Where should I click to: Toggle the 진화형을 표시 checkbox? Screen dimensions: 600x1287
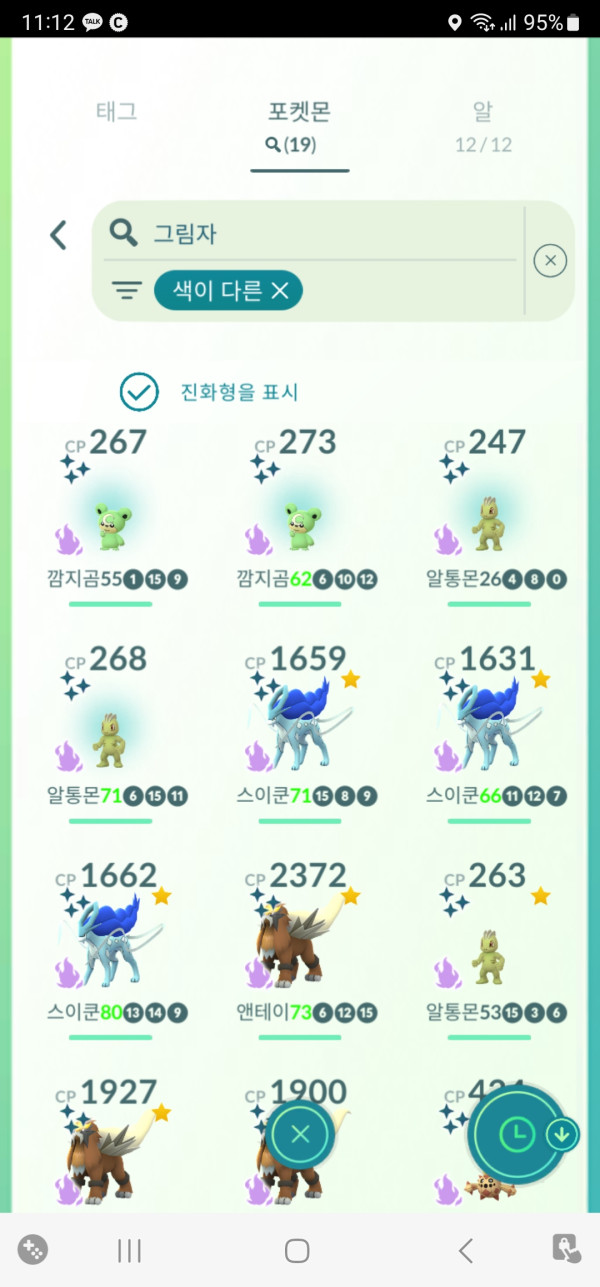pyautogui.click(x=139, y=392)
